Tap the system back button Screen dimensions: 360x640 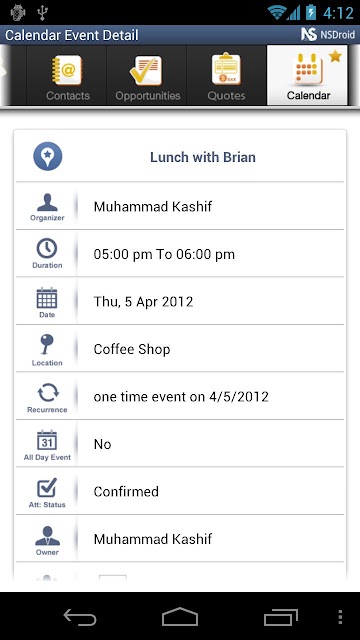pos(80,617)
